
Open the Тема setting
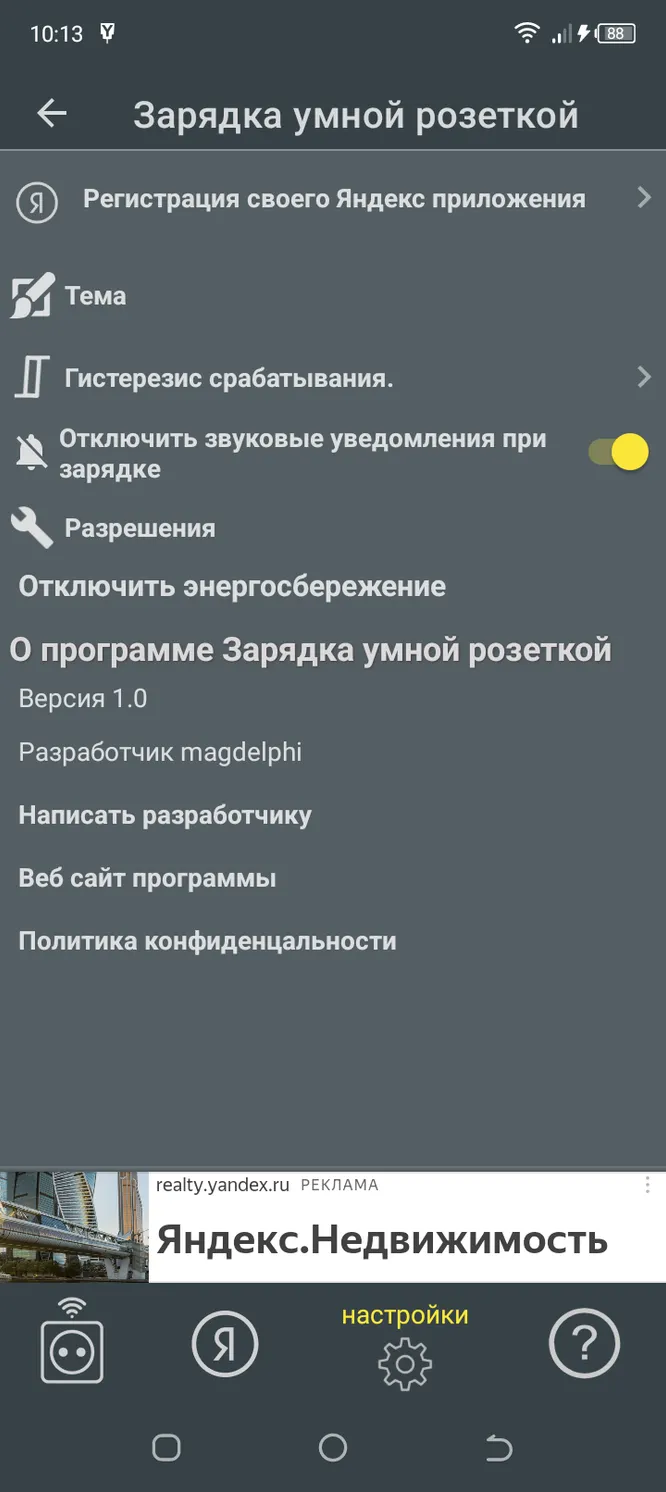tap(333, 296)
